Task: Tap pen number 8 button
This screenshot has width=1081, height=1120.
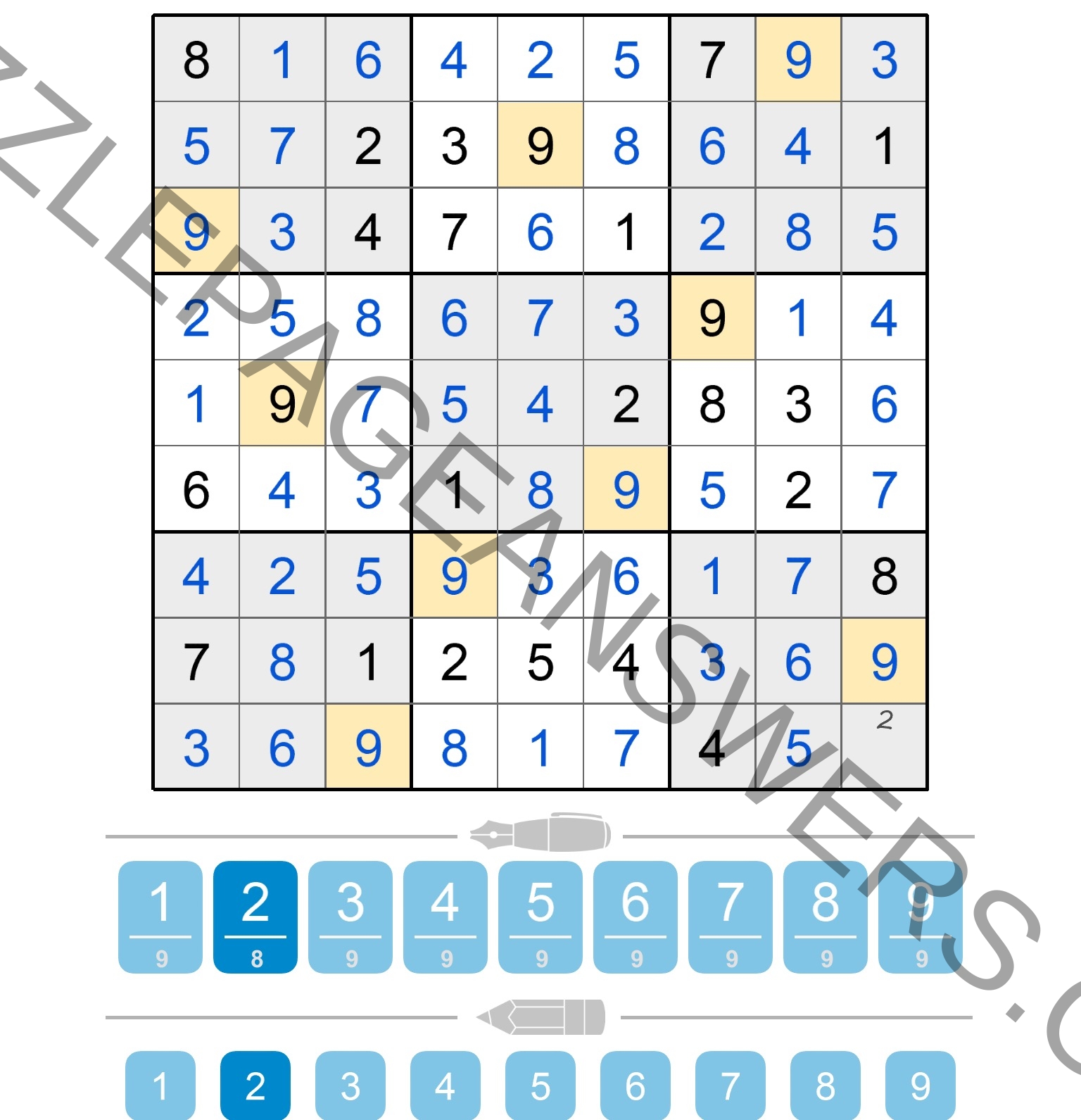Action: click(x=826, y=917)
